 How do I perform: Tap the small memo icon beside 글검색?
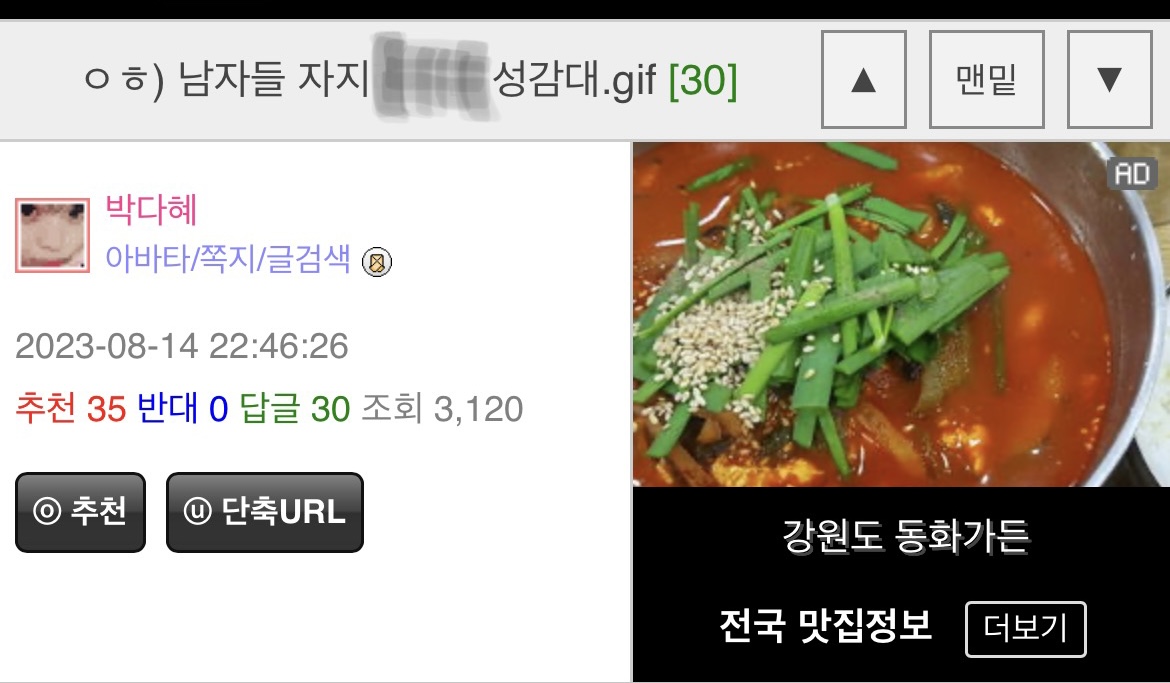coord(377,262)
